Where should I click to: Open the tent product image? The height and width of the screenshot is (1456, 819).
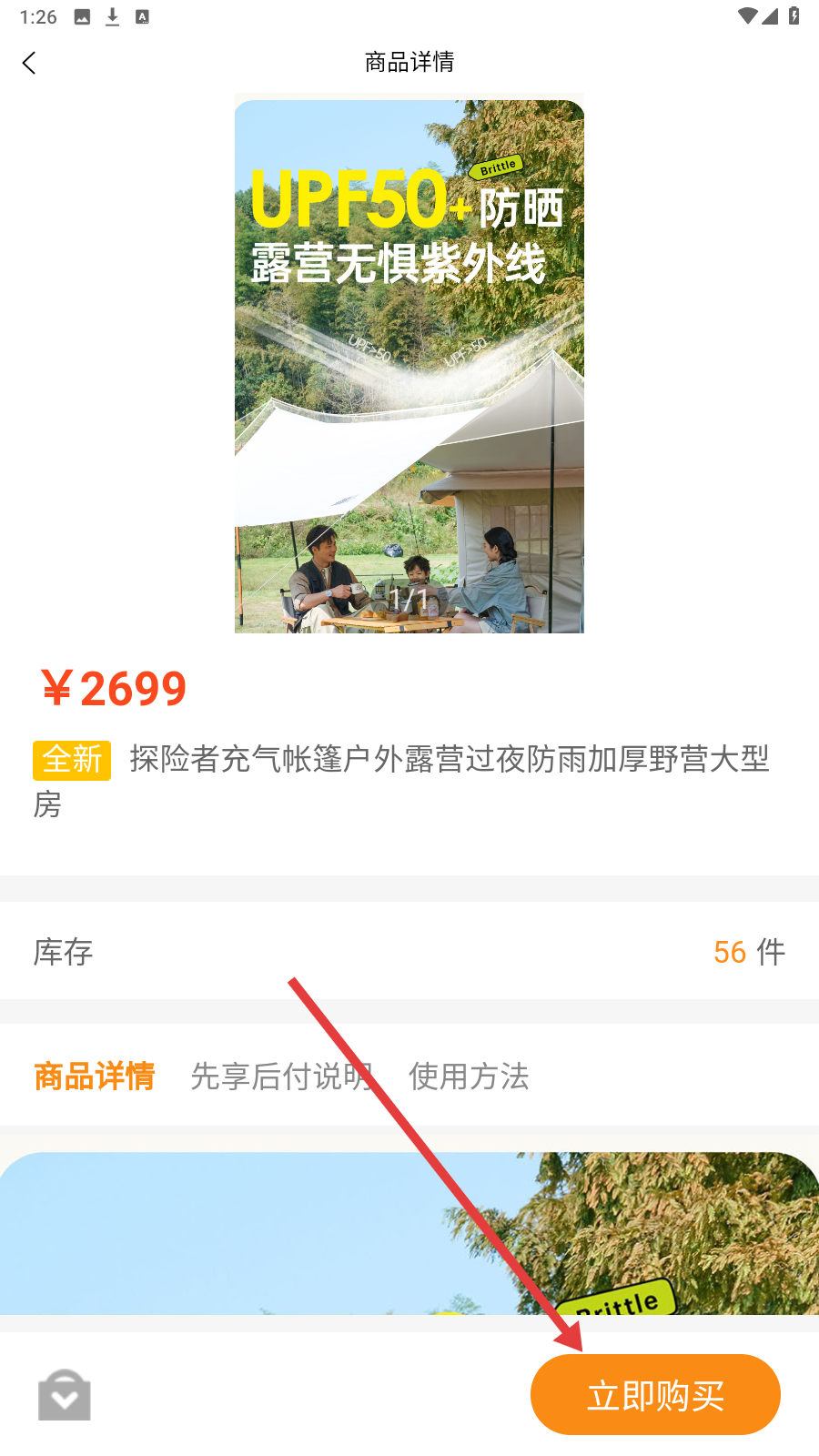click(409, 364)
